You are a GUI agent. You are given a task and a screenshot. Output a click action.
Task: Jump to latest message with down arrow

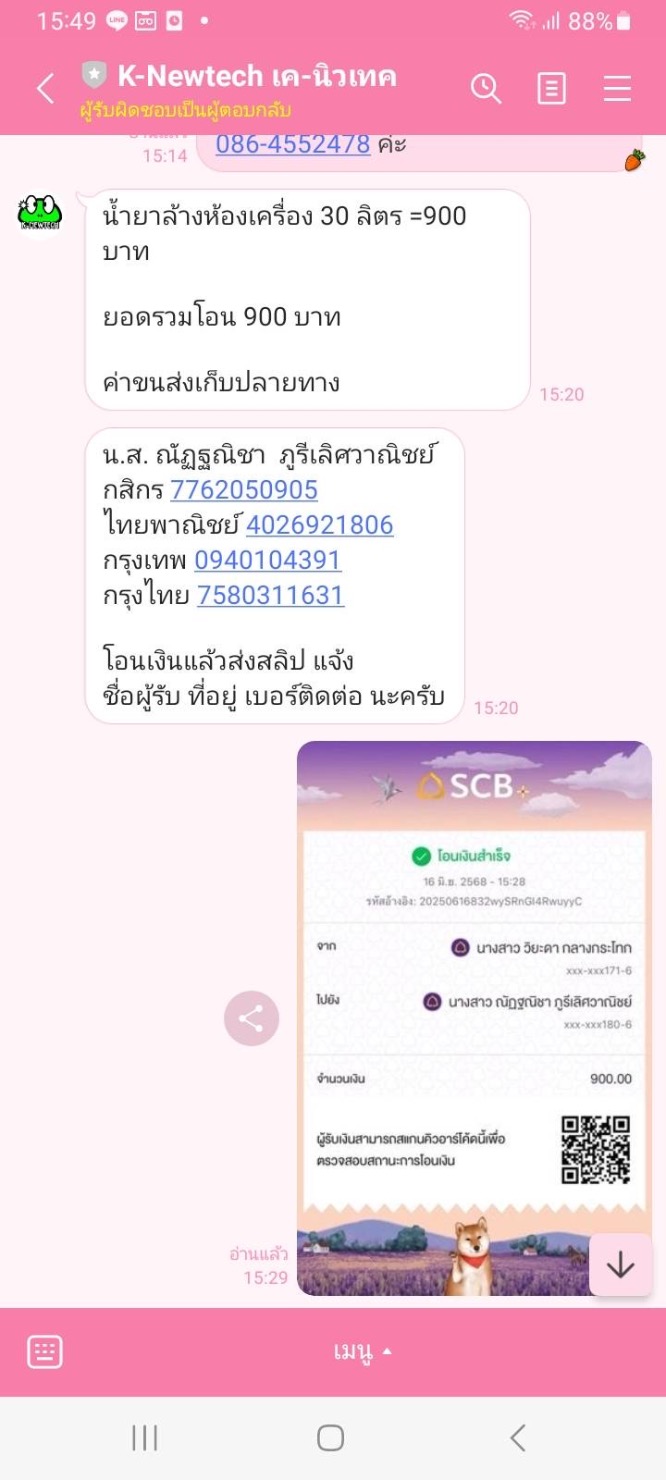click(x=620, y=1265)
